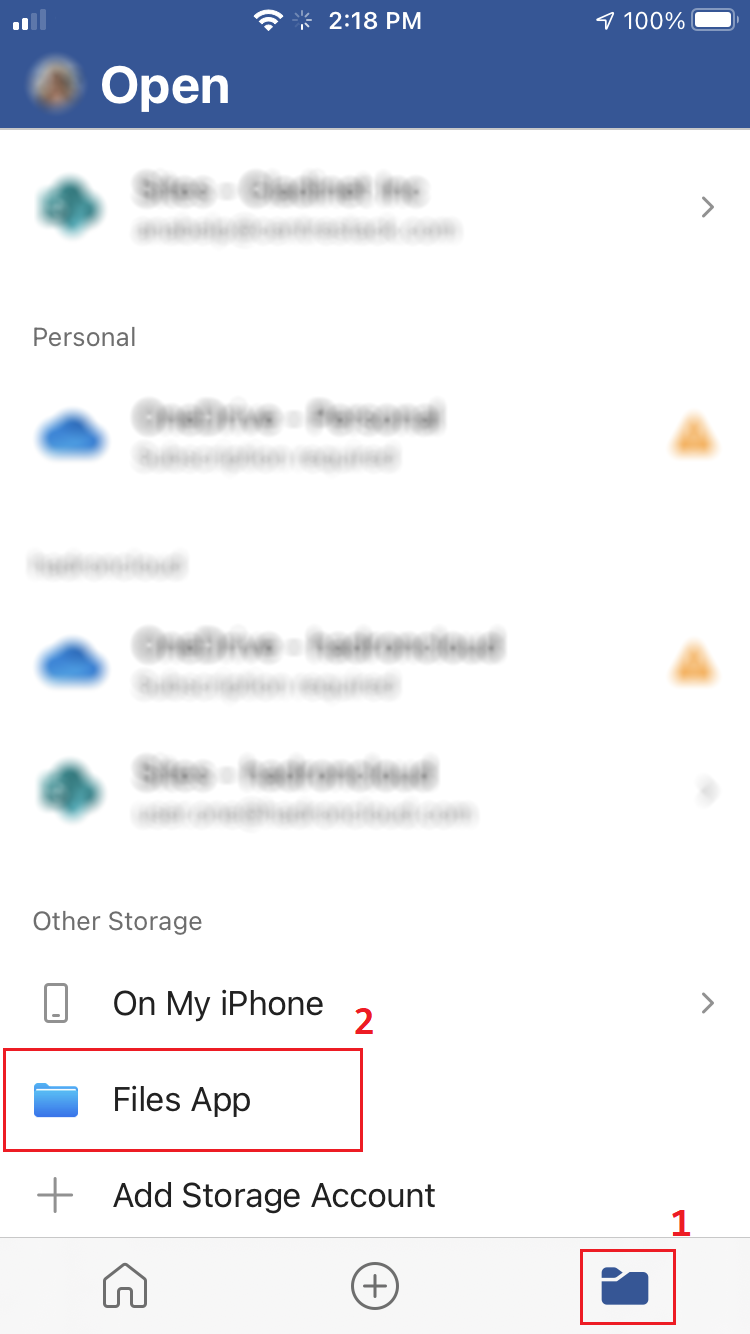Open the profile avatar in header
The image size is (750, 1334).
[x=57, y=84]
